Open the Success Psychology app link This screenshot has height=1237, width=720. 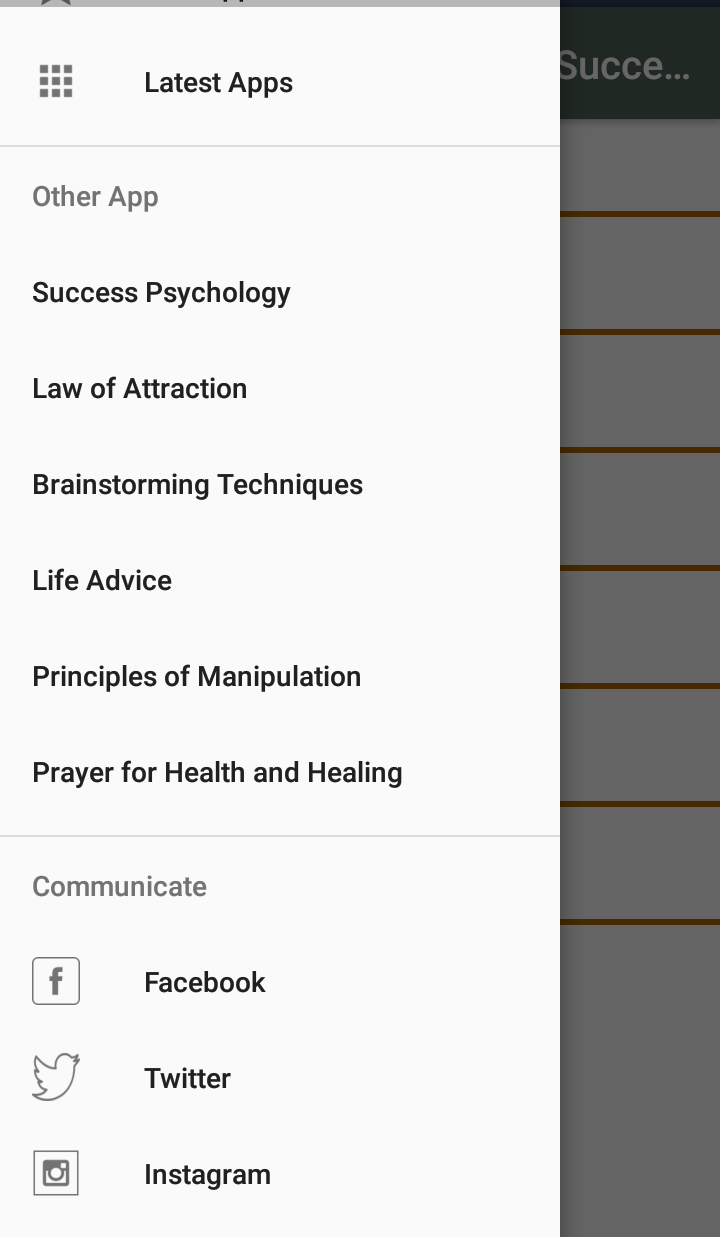[x=280, y=292]
